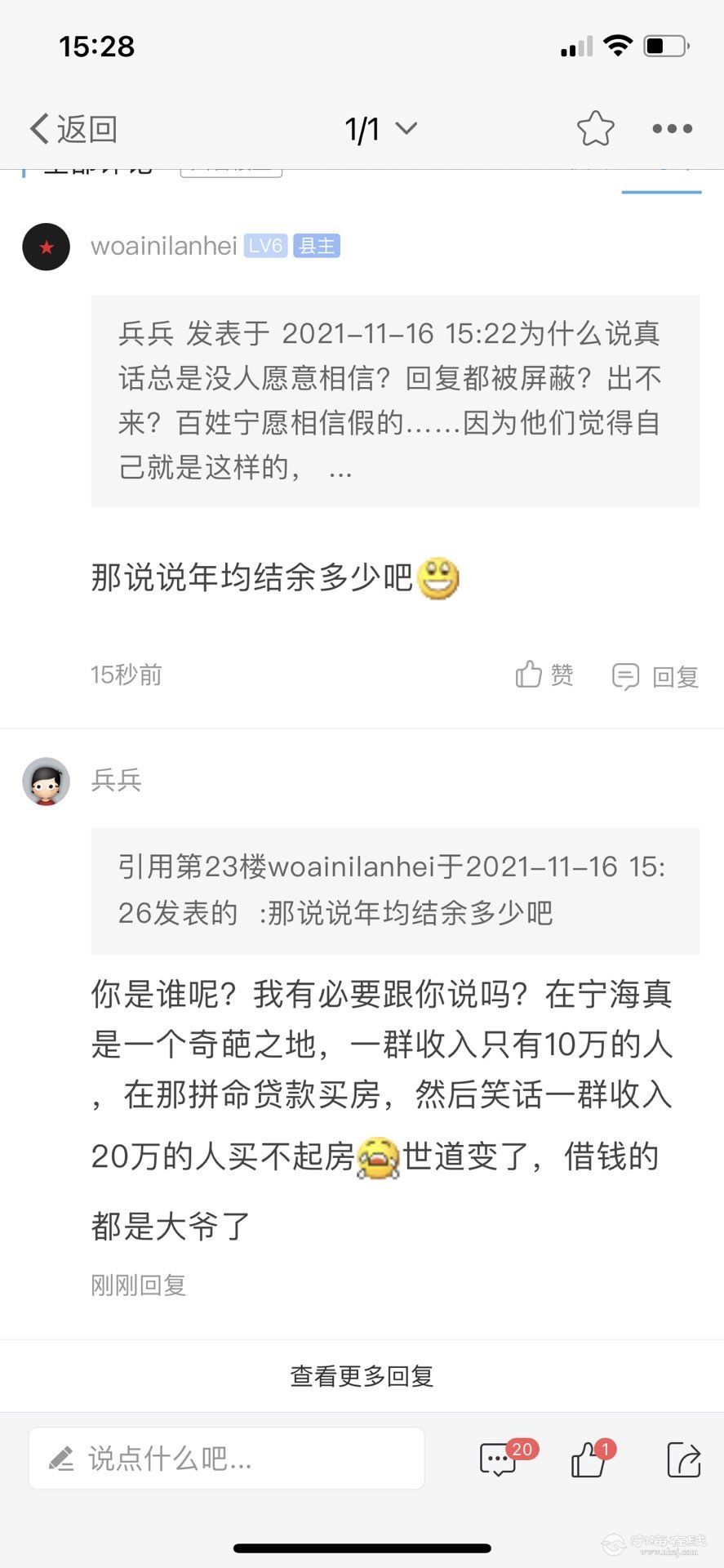Favorite this thread with the star icon

tap(595, 129)
